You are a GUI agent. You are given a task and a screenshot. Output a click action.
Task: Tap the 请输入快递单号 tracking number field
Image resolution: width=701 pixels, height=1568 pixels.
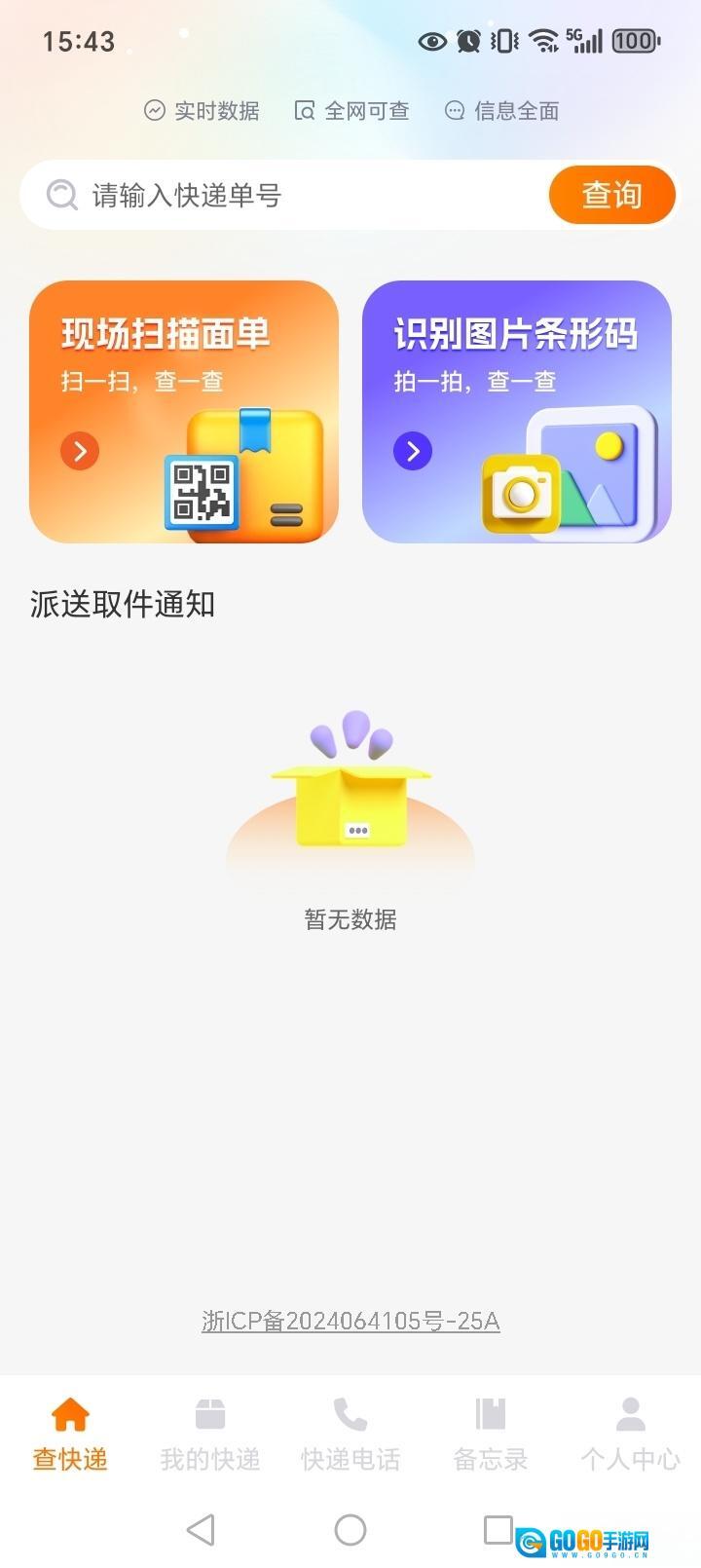[x=292, y=196]
